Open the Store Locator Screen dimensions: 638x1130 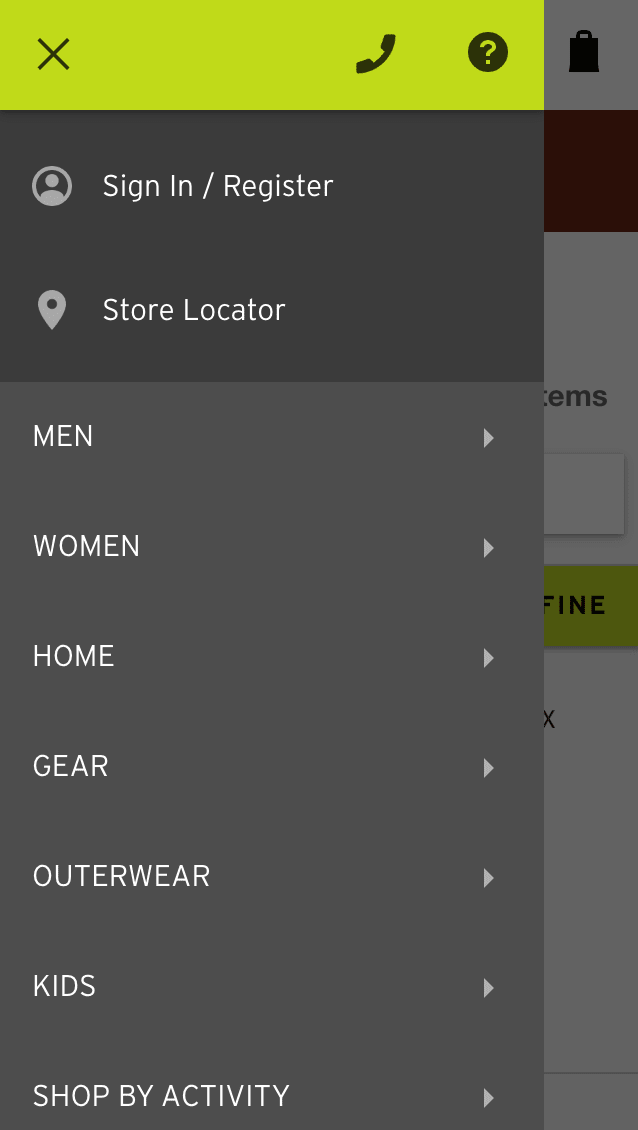coord(193,310)
